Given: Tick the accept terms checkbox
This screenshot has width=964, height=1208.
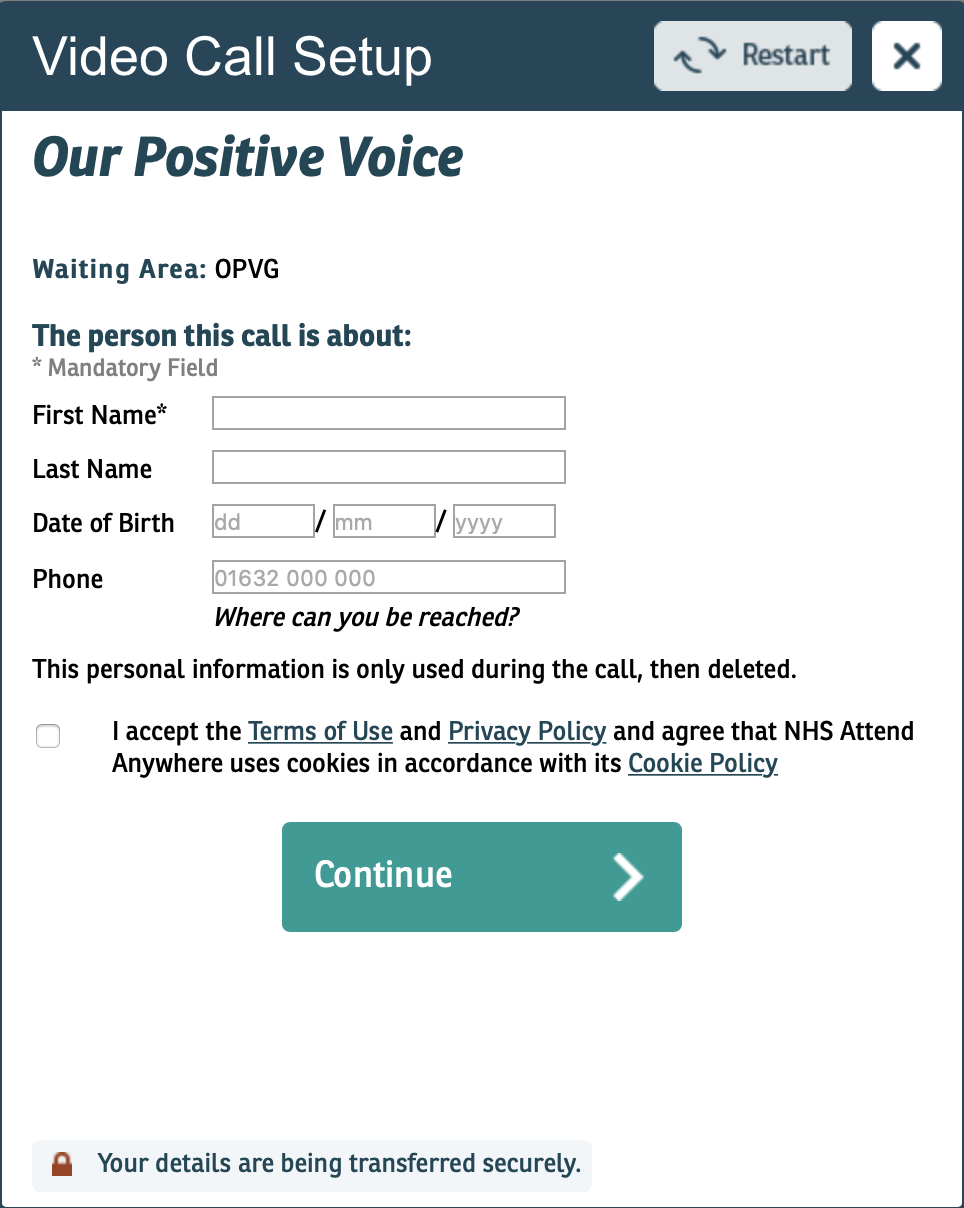Looking at the screenshot, I should [48, 736].
